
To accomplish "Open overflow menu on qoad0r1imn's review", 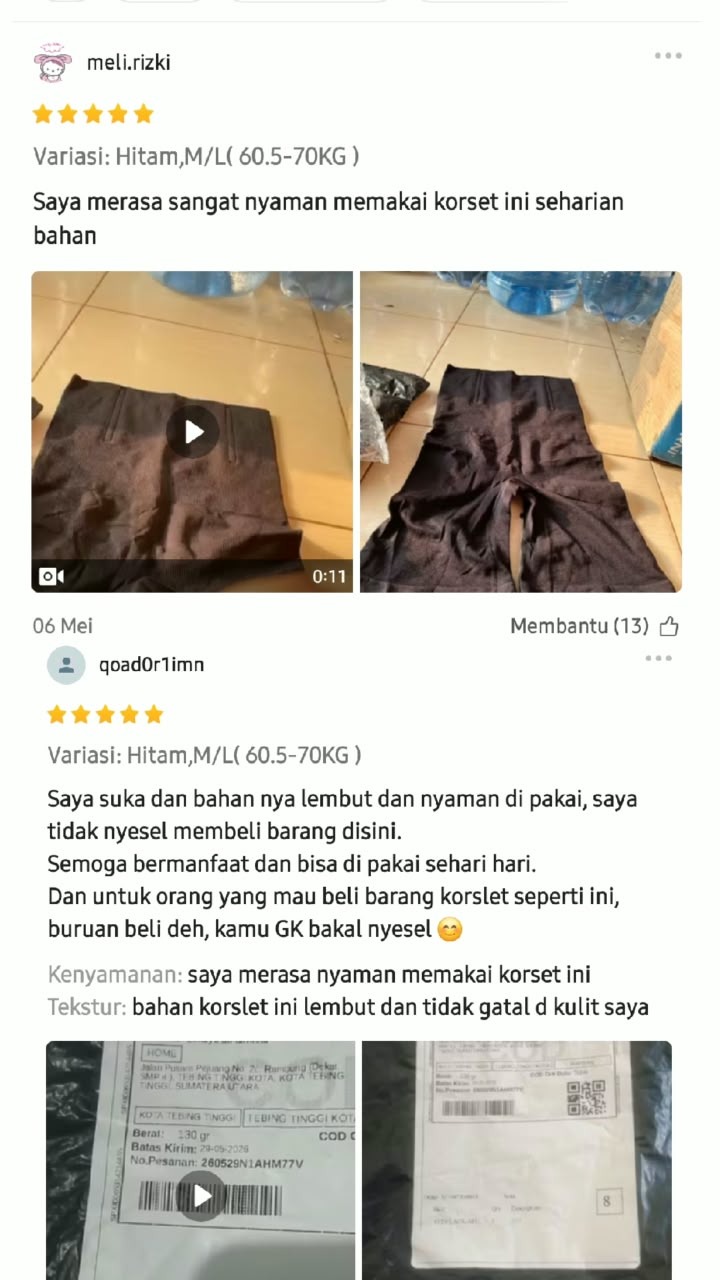I will 659,658.
